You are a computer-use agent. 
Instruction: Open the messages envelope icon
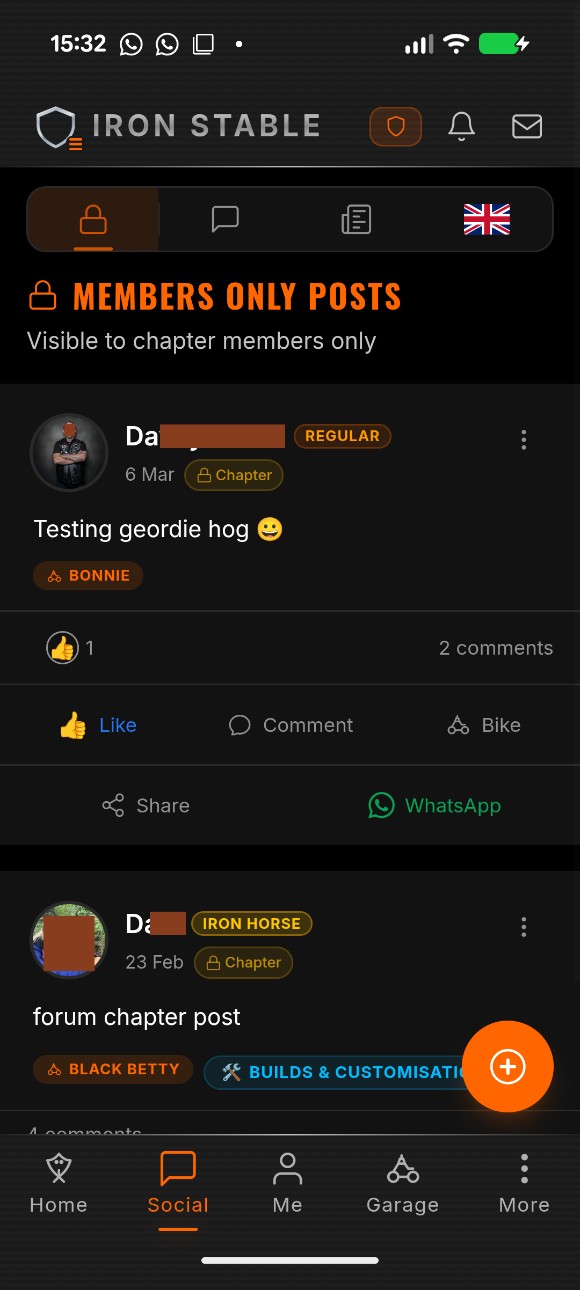point(527,126)
